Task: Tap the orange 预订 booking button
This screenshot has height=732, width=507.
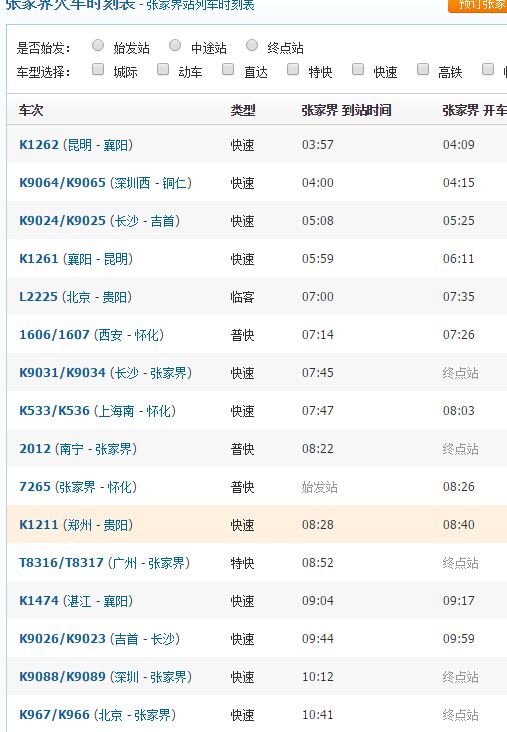Action: coord(478,6)
